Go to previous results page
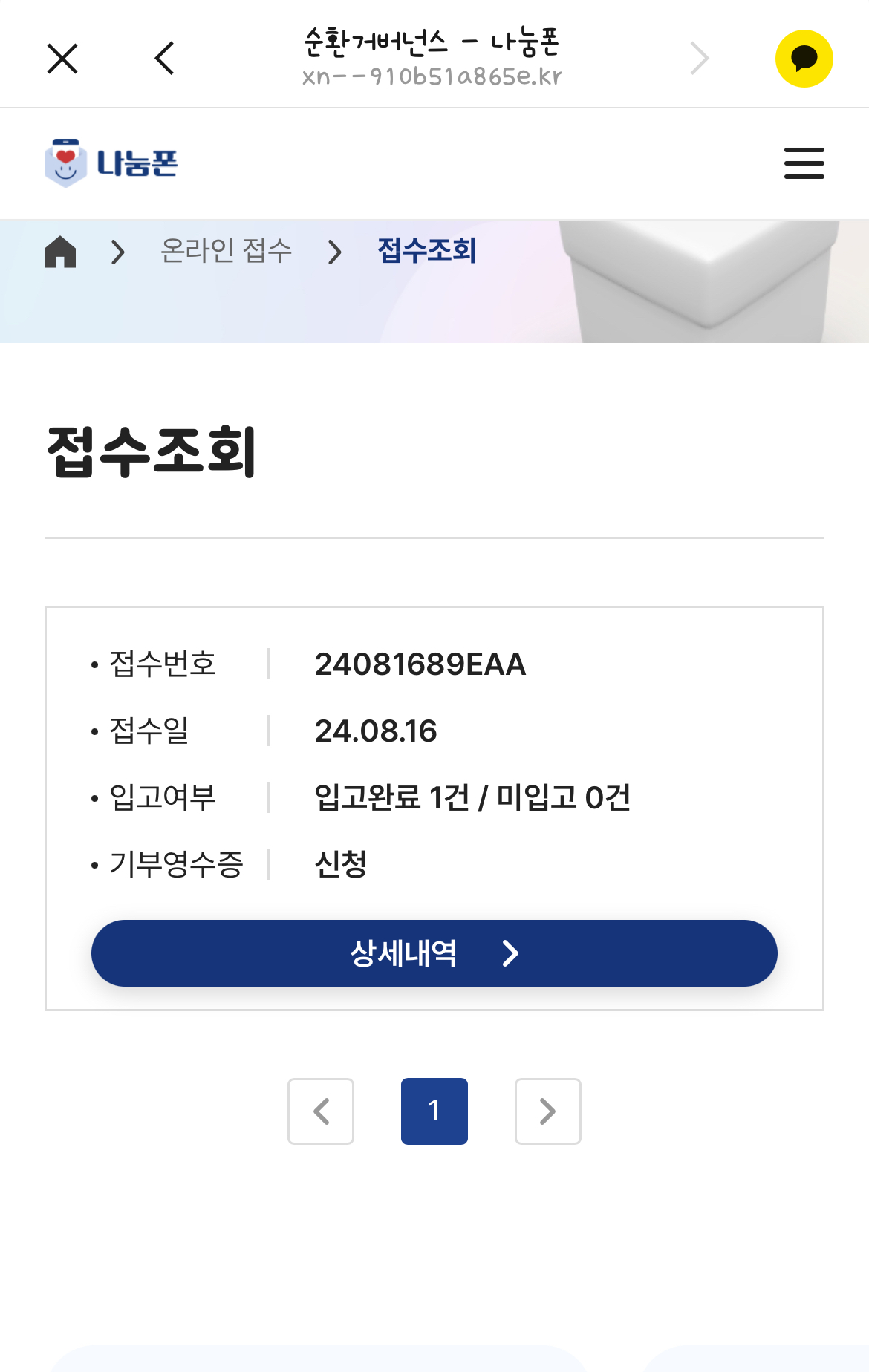869x1372 pixels. point(321,1111)
